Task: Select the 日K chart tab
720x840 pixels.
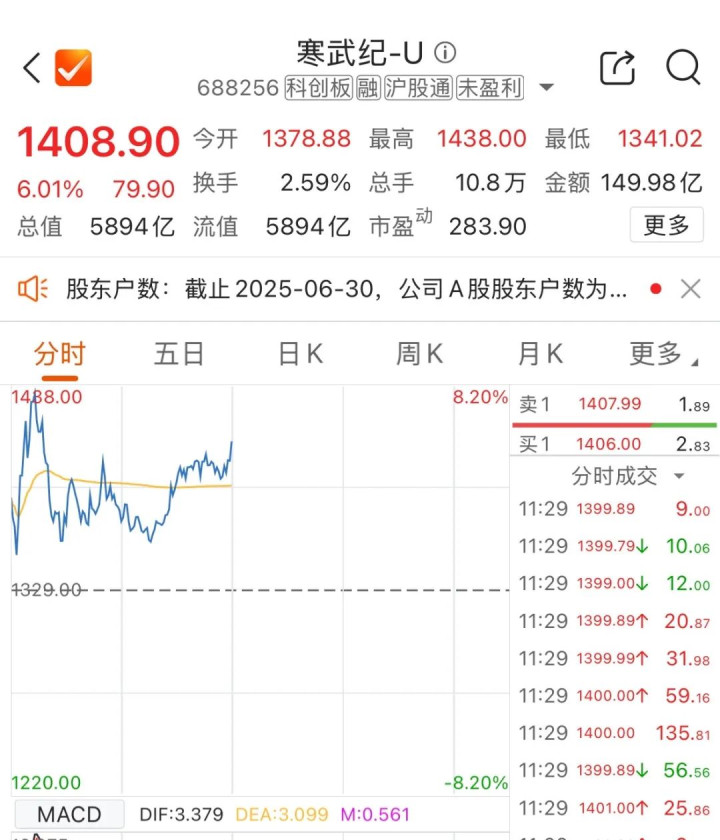Action: pyautogui.click(x=300, y=354)
